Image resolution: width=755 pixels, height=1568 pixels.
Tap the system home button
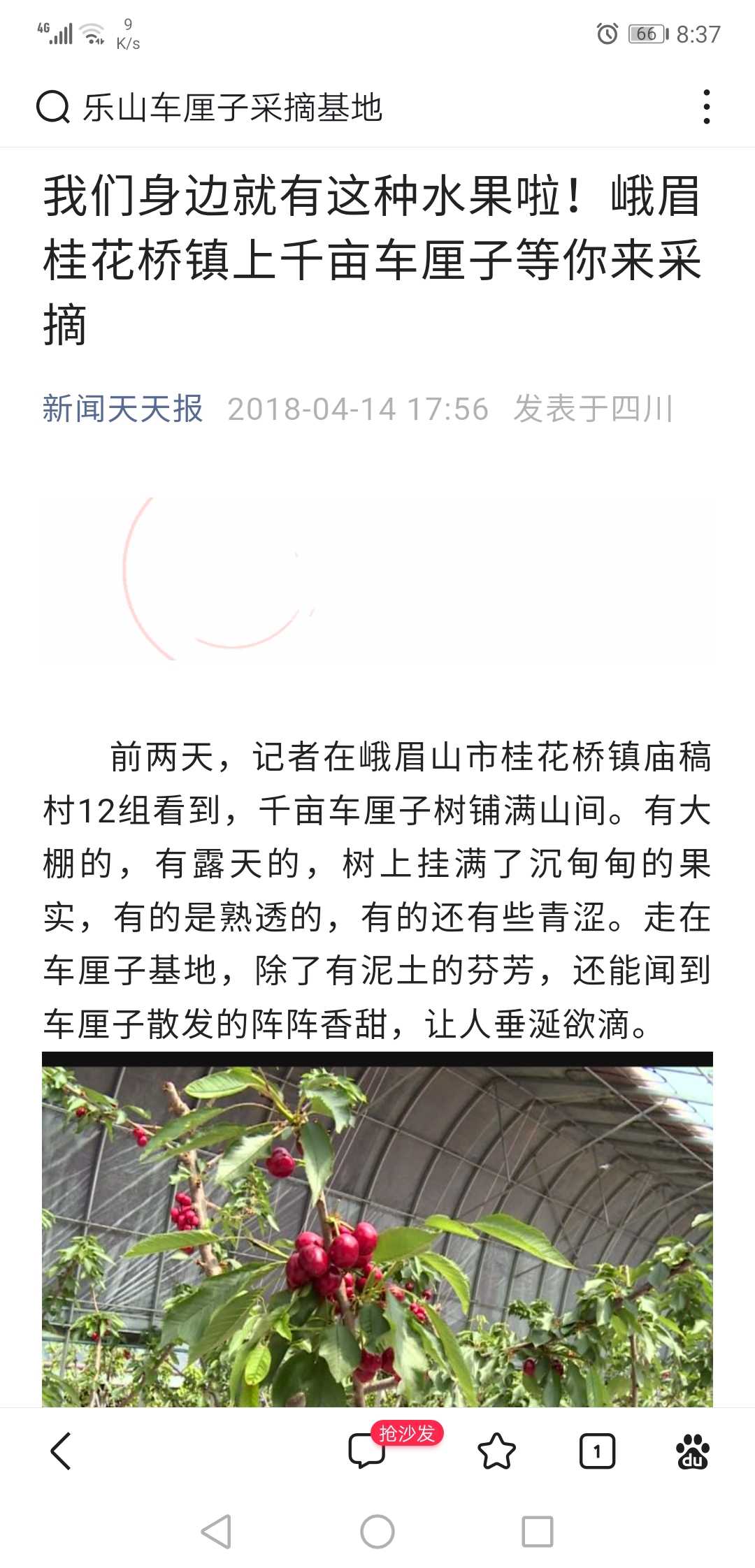point(377,1532)
